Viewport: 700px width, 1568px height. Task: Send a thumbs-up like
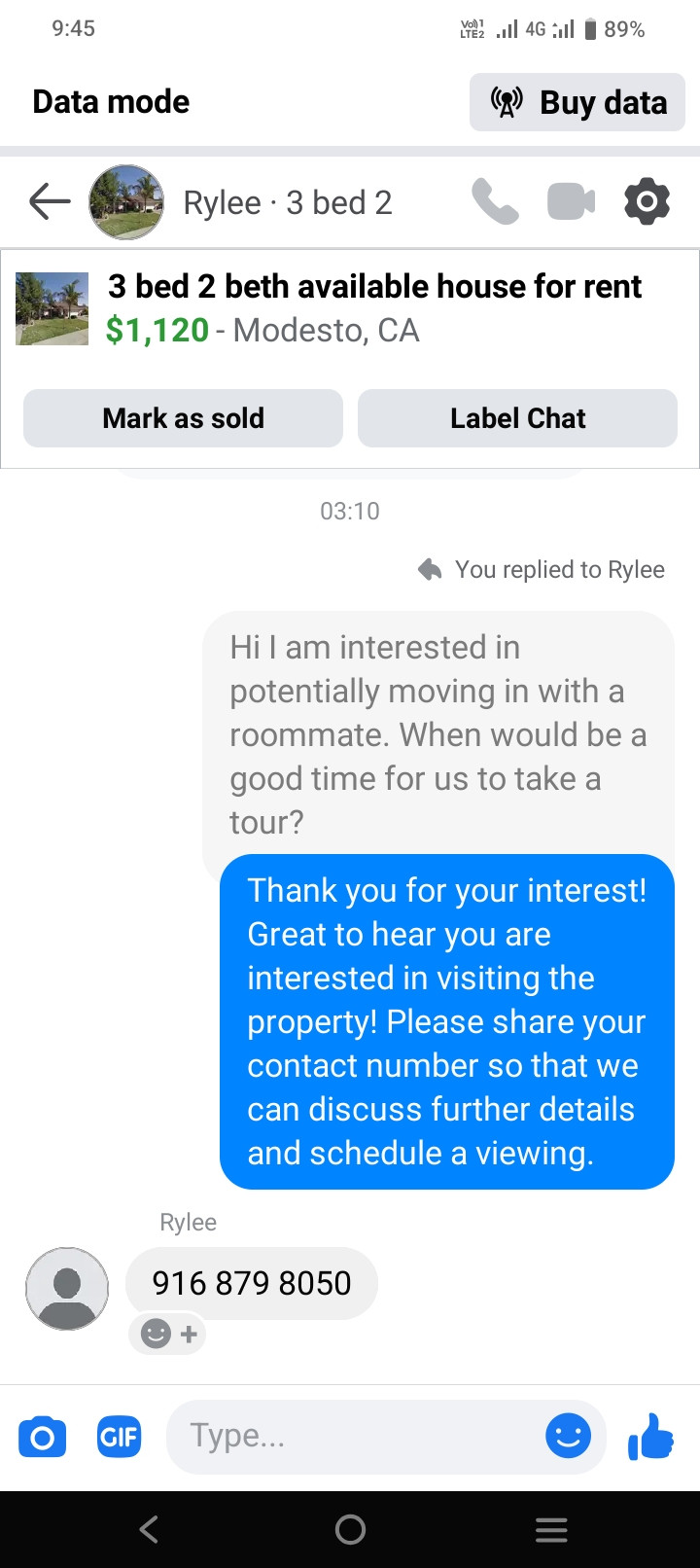650,1437
